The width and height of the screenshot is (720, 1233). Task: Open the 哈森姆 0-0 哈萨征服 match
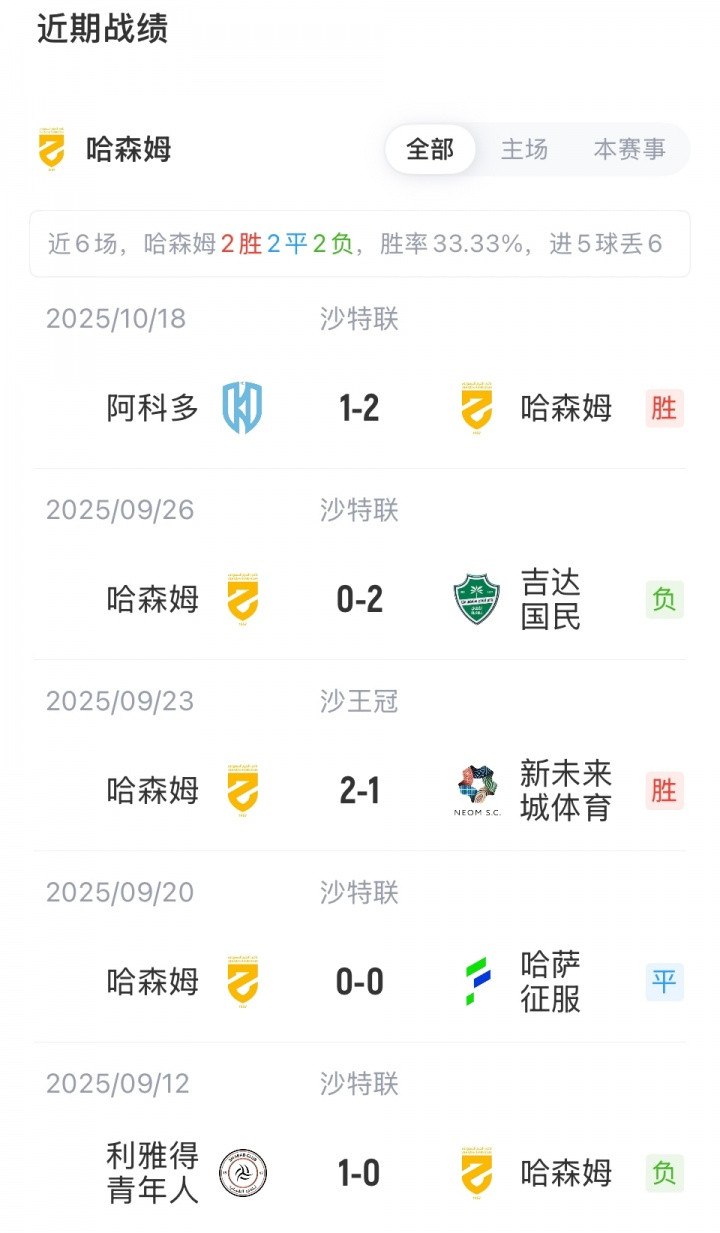359,982
